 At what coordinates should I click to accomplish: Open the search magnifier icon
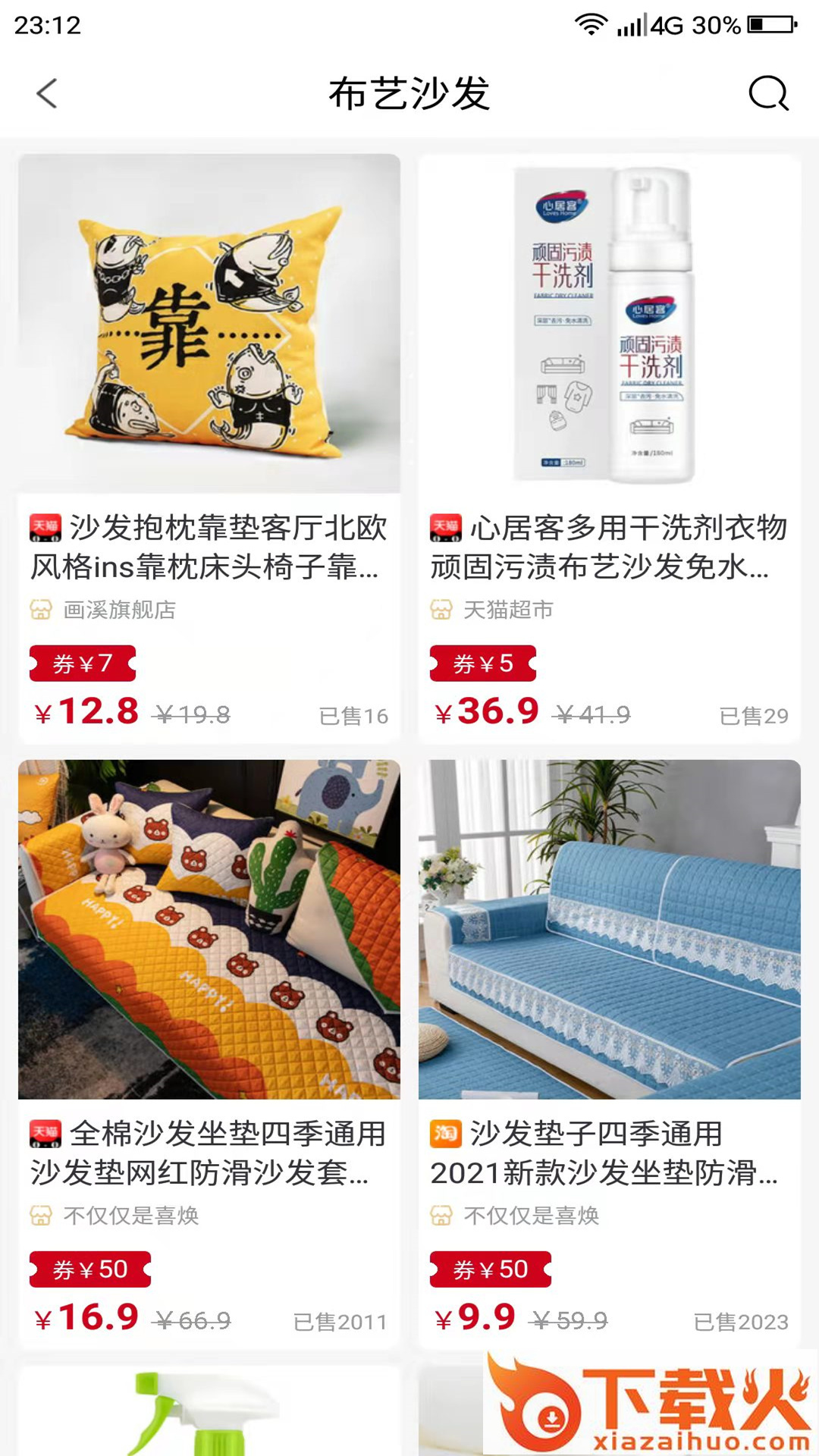tap(768, 94)
